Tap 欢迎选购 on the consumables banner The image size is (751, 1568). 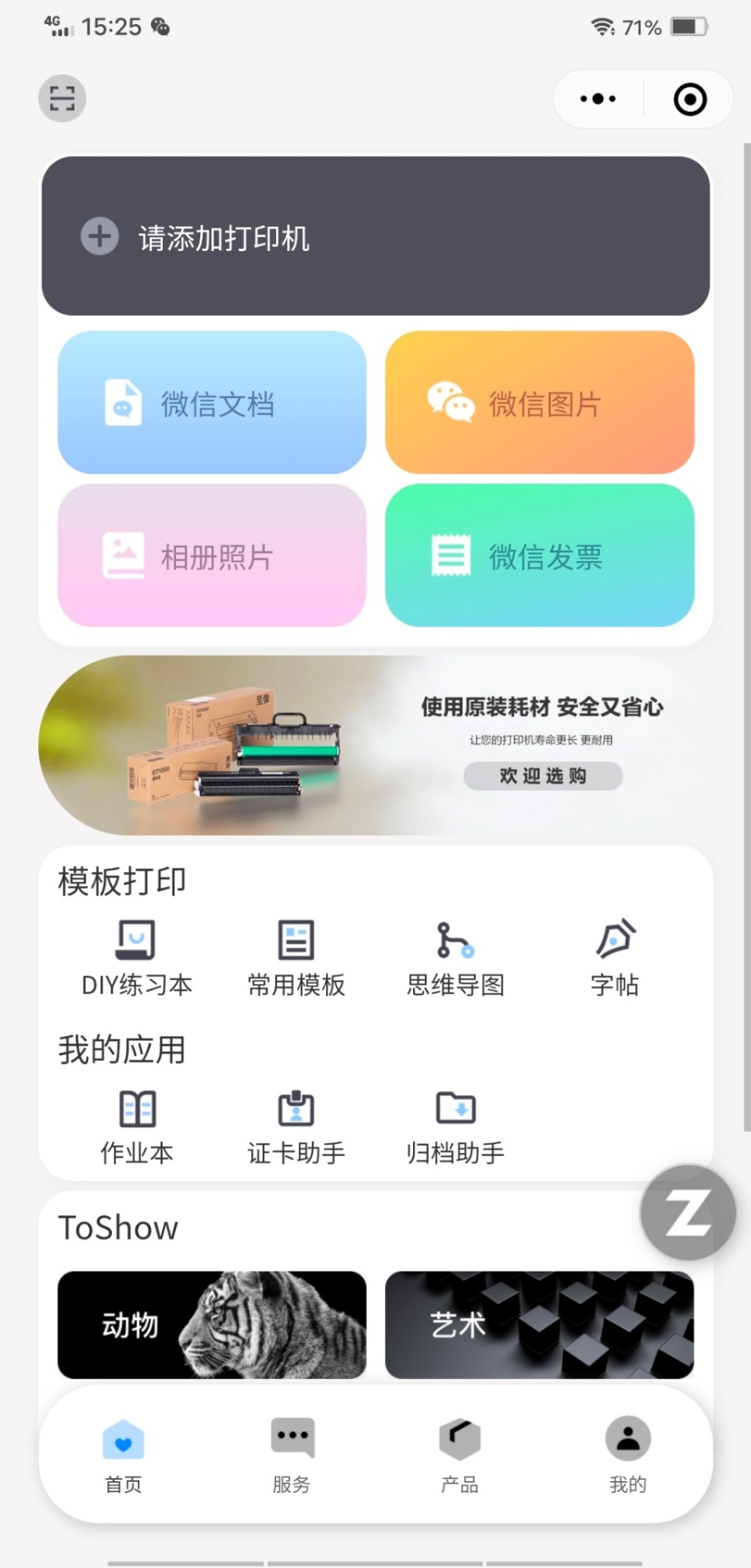pyautogui.click(x=543, y=776)
